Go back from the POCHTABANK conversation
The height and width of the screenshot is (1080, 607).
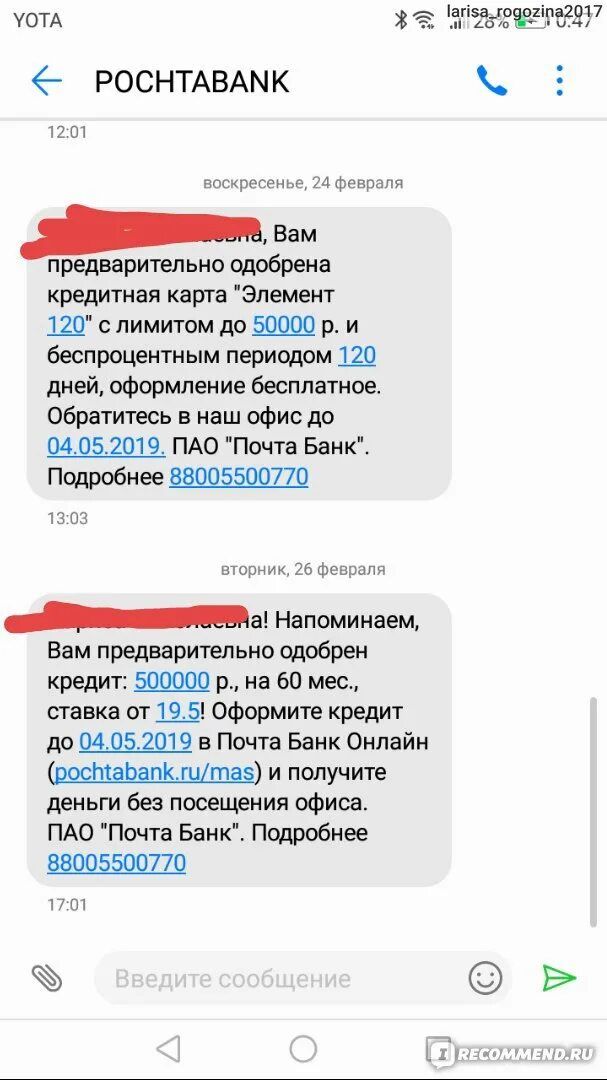[x=46, y=81]
